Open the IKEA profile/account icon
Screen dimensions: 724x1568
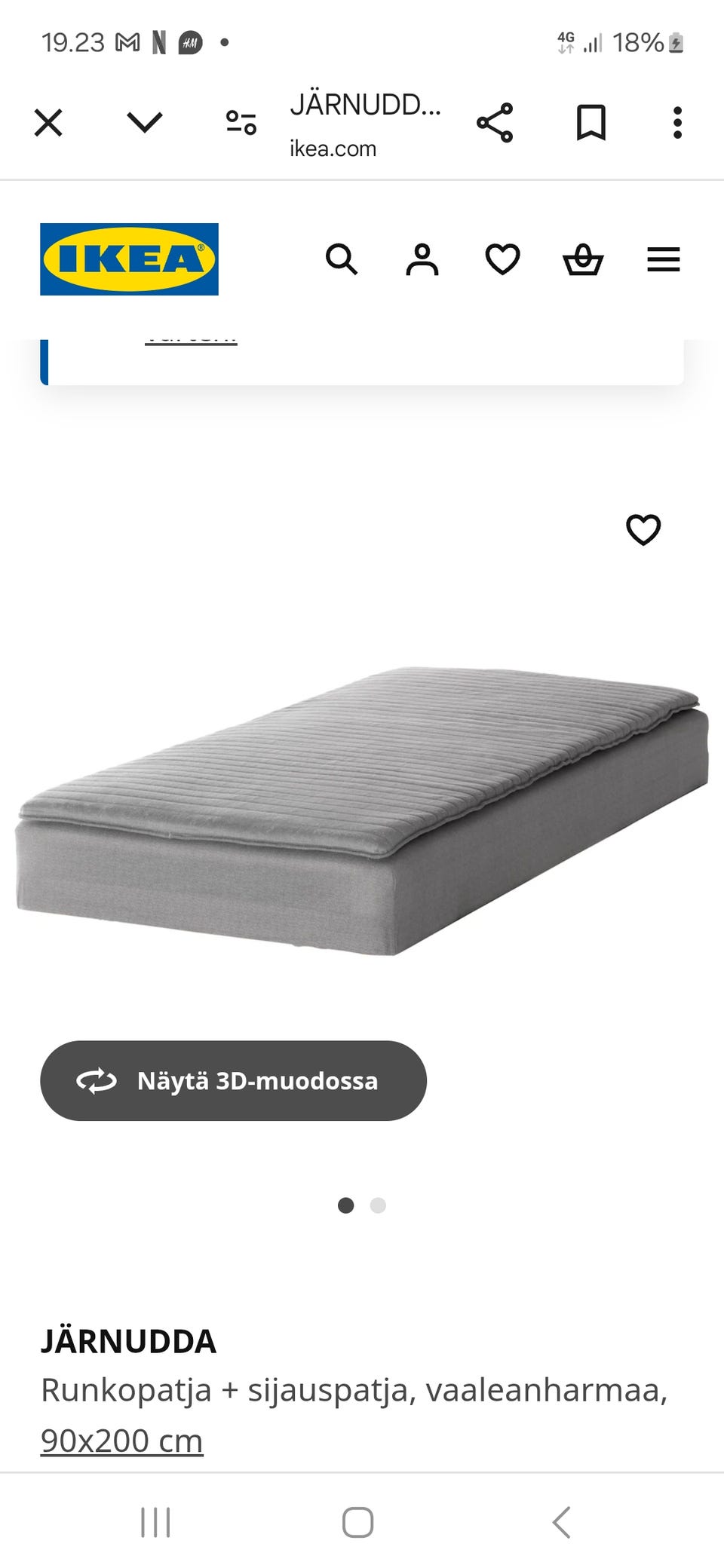coord(423,259)
